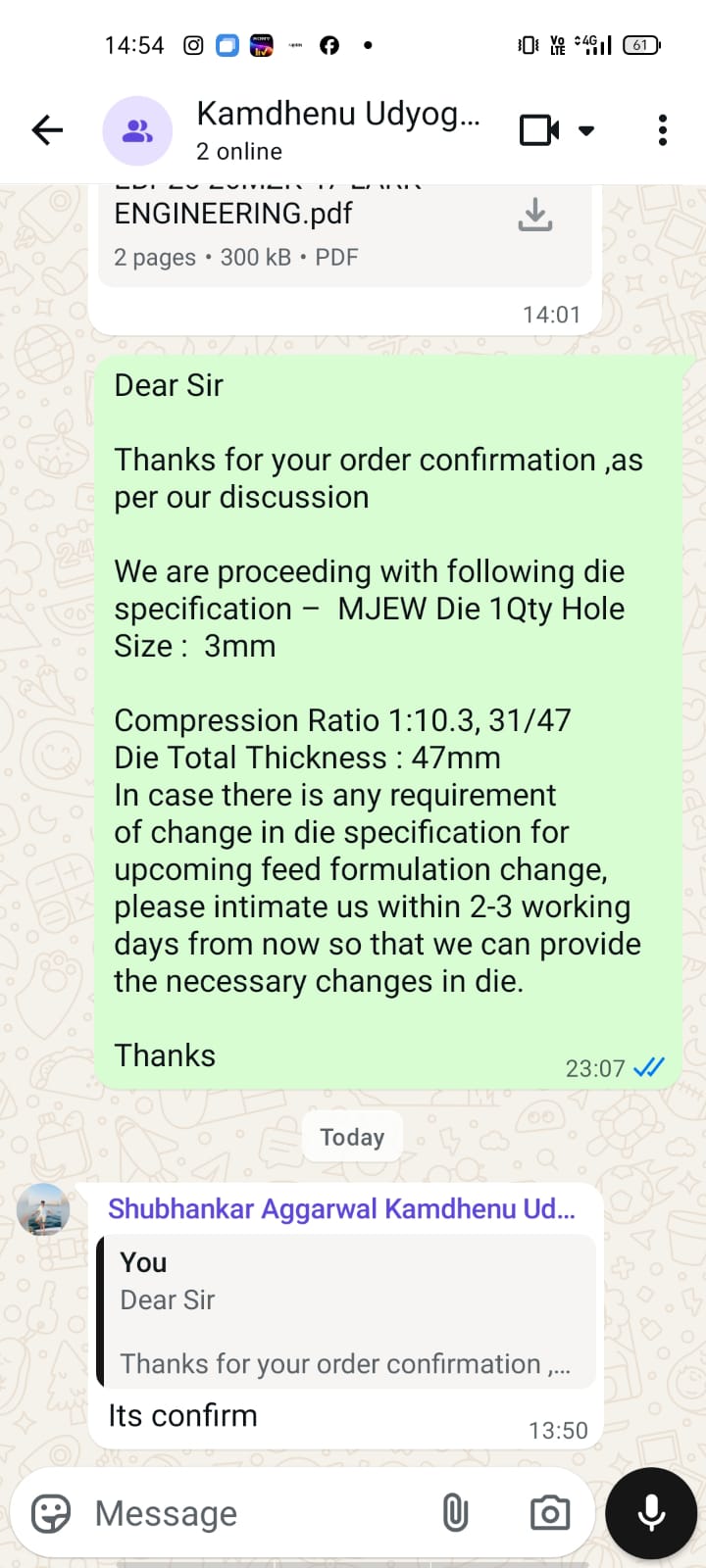Screen dimensions: 706x1568
Task: Tap sender name Shubhankar Aggarwal Kamdhenu
Action: pyautogui.click(x=340, y=1209)
